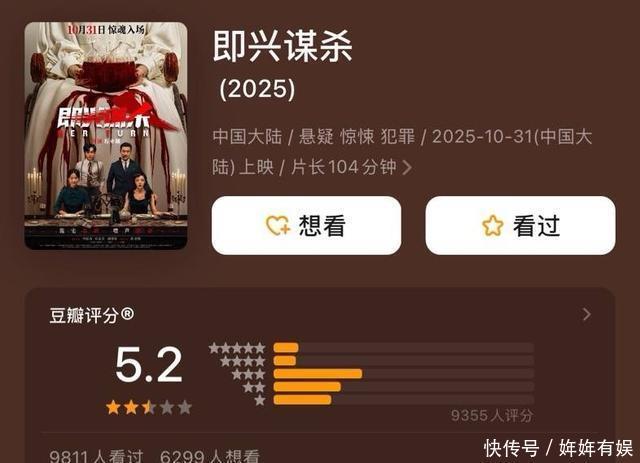
Task: Mark the movie as 看过
Action: click(x=520, y=226)
